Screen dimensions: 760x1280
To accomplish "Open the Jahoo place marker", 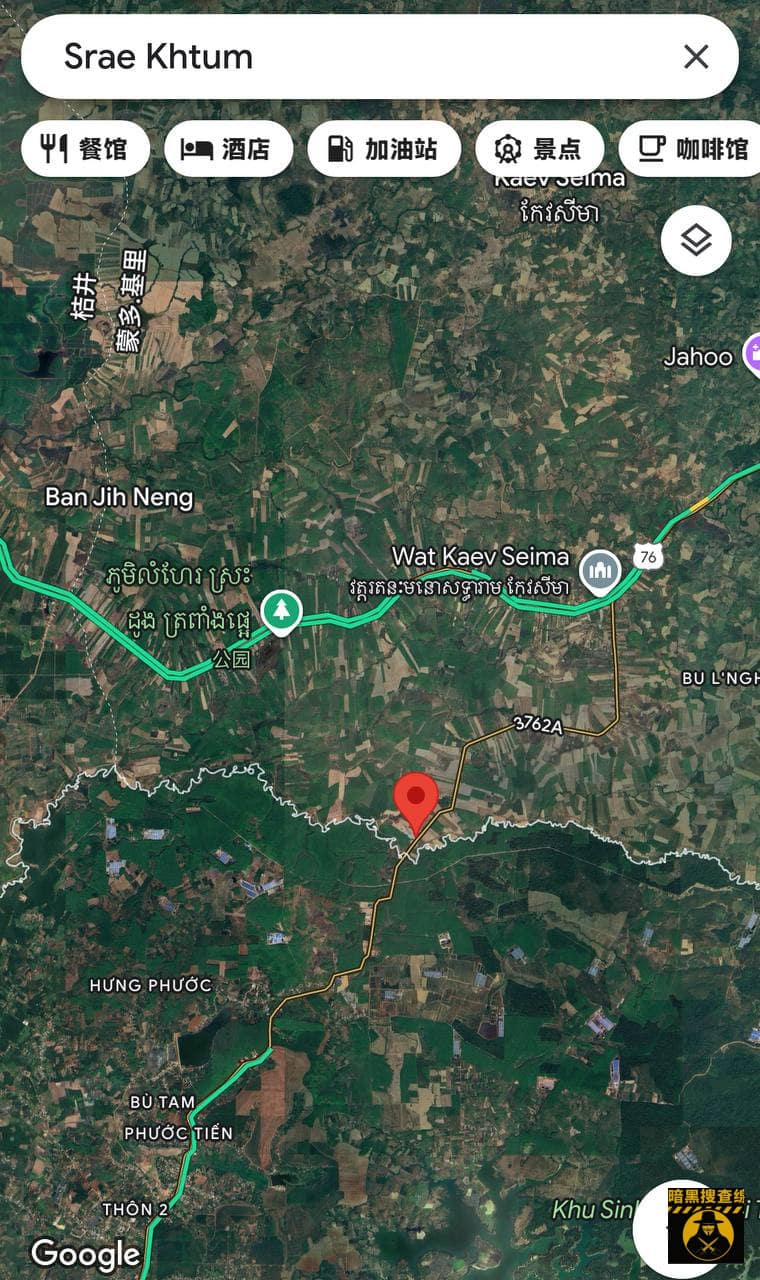I will (x=751, y=356).
